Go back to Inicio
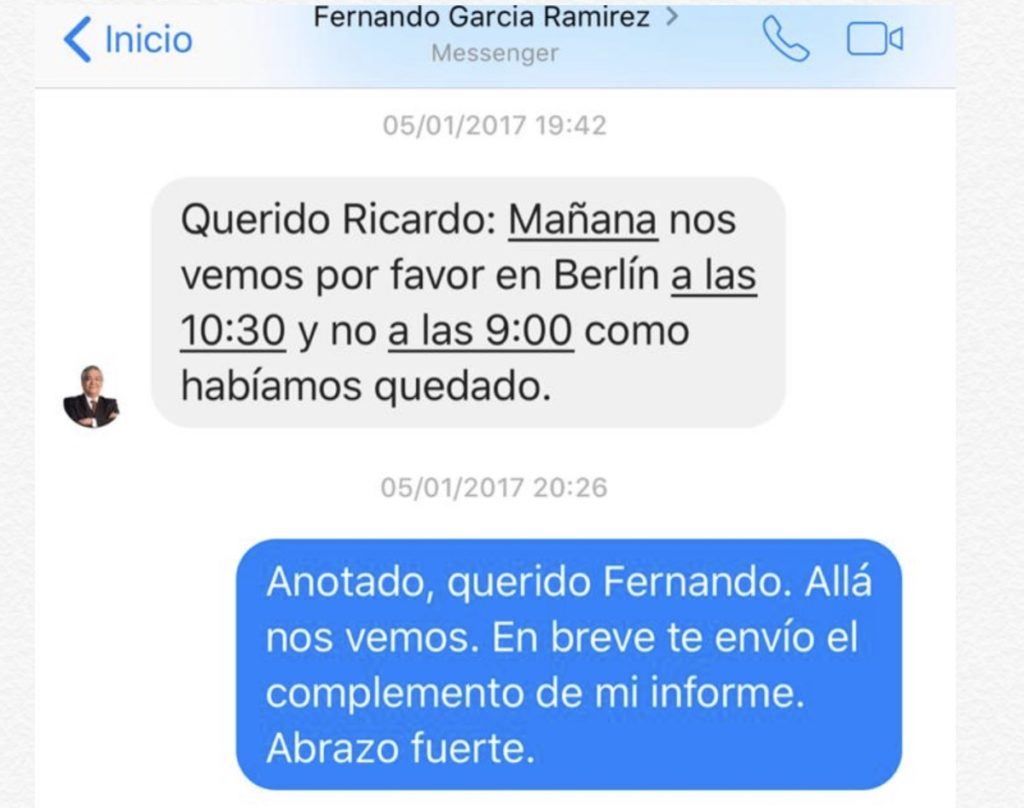The width and height of the screenshot is (1024, 808). (x=128, y=39)
